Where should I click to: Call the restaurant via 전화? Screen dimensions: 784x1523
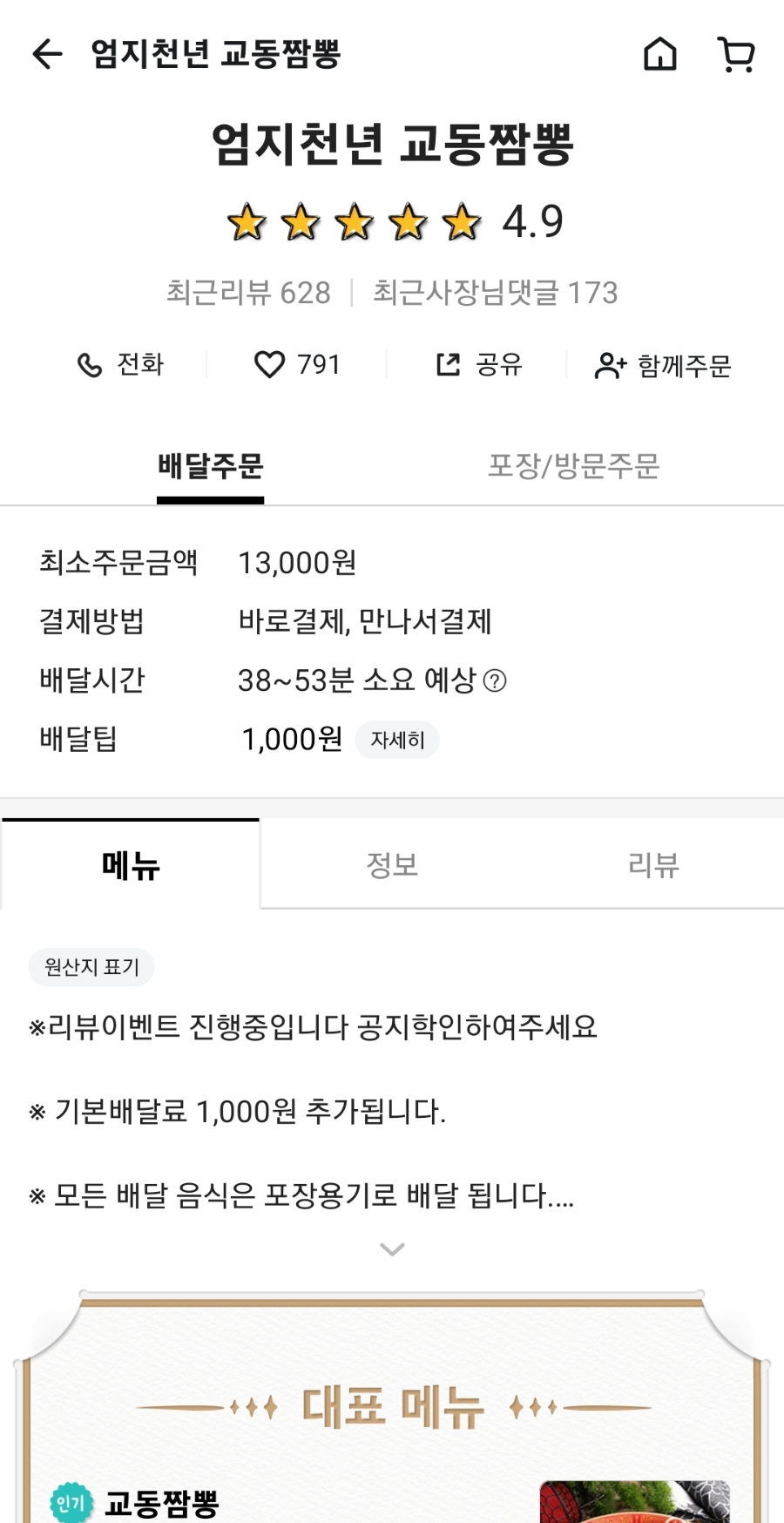(121, 365)
